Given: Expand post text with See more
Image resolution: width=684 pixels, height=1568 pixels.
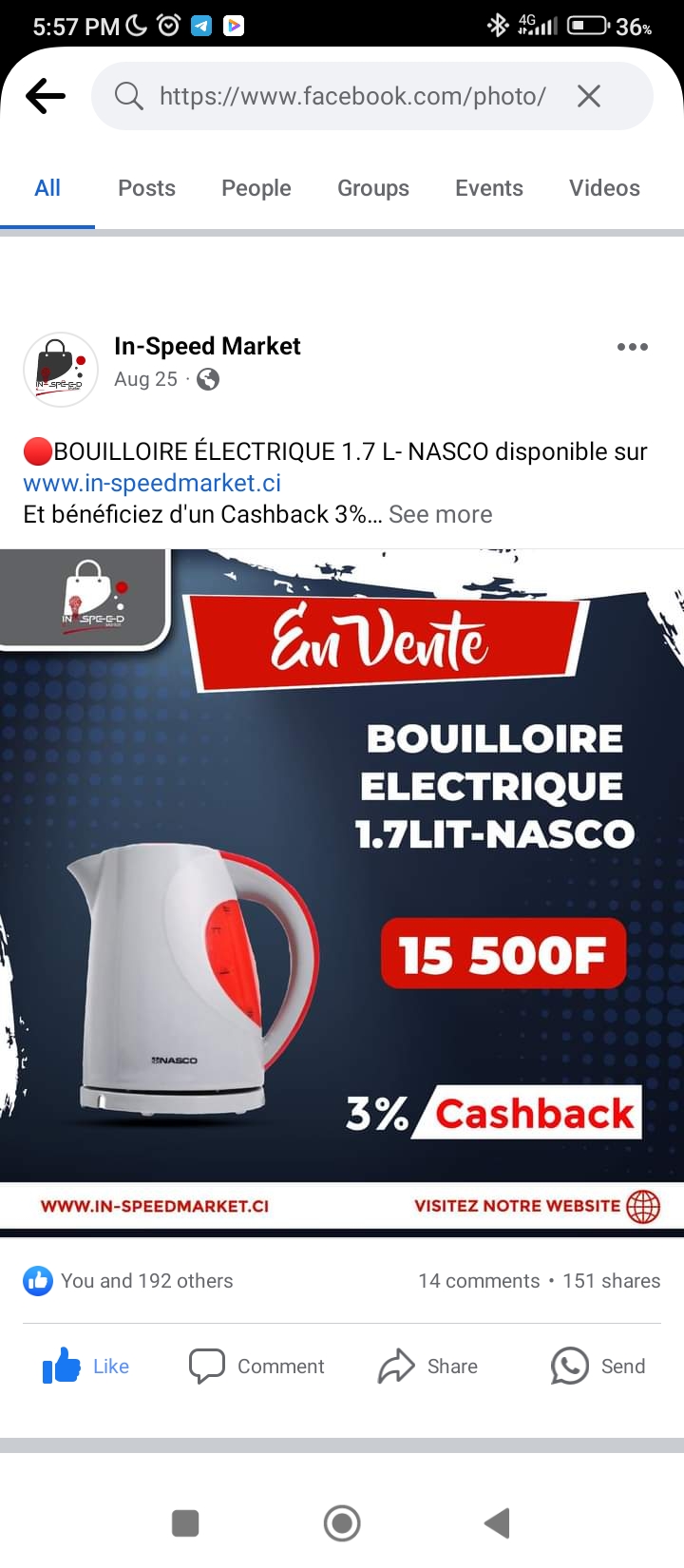Looking at the screenshot, I should pyautogui.click(x=441, y=514).
